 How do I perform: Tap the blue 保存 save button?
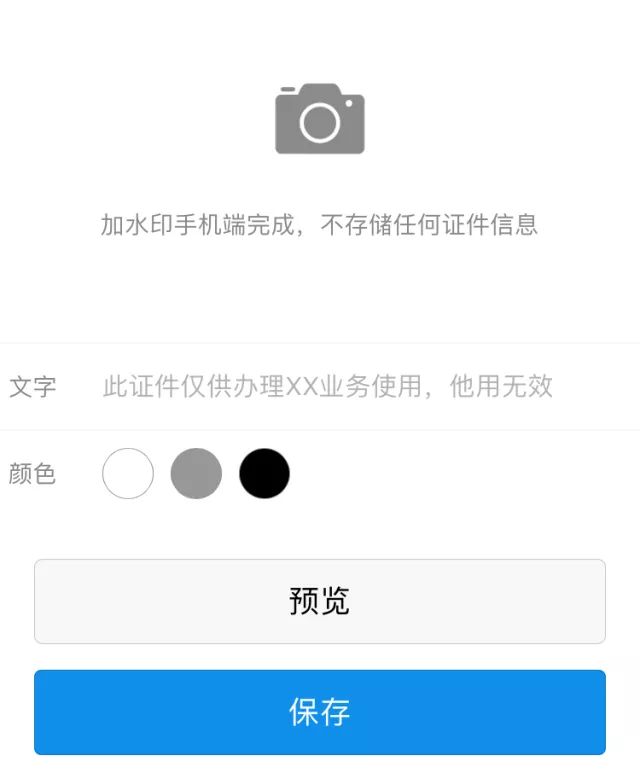[320, 712]
